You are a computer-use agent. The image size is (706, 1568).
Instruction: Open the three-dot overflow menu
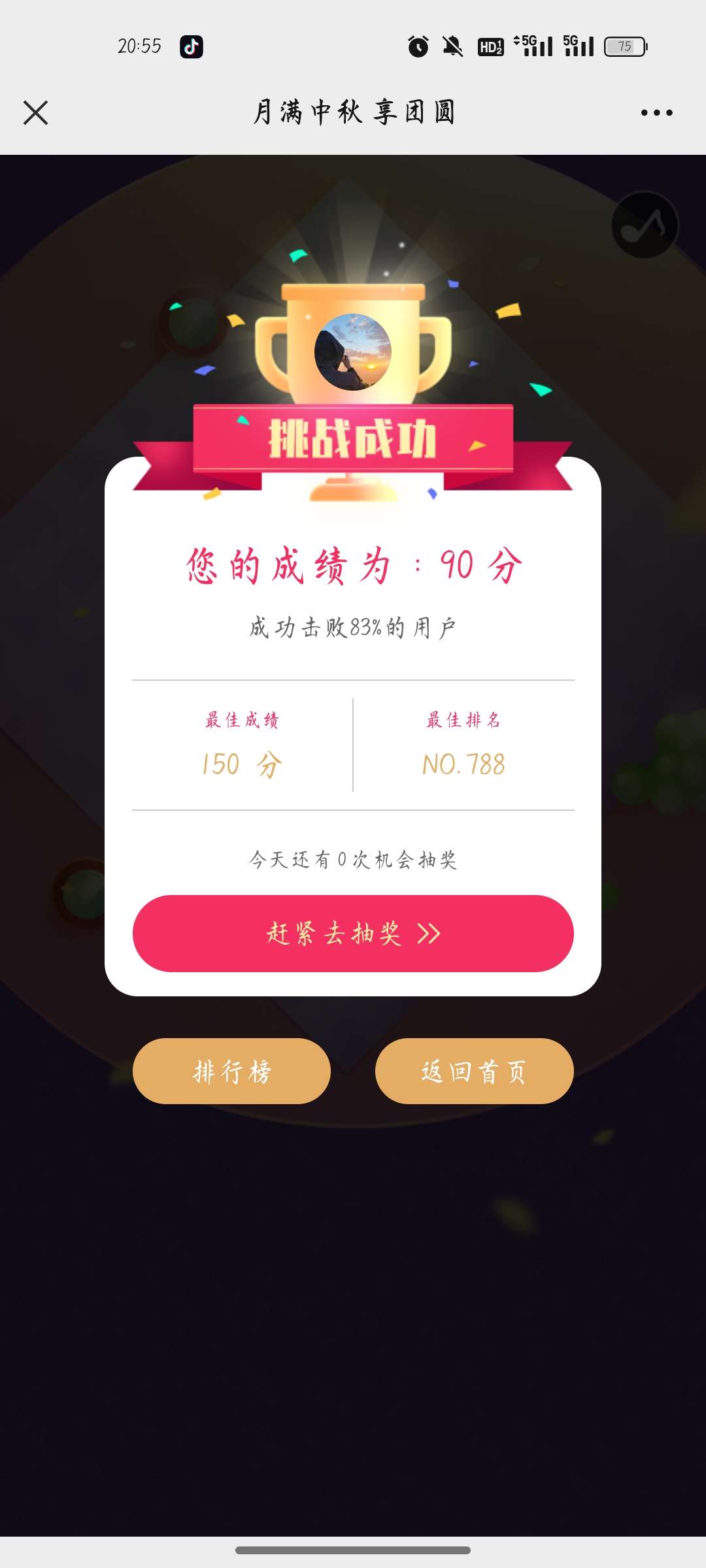(x=656, y=112)
